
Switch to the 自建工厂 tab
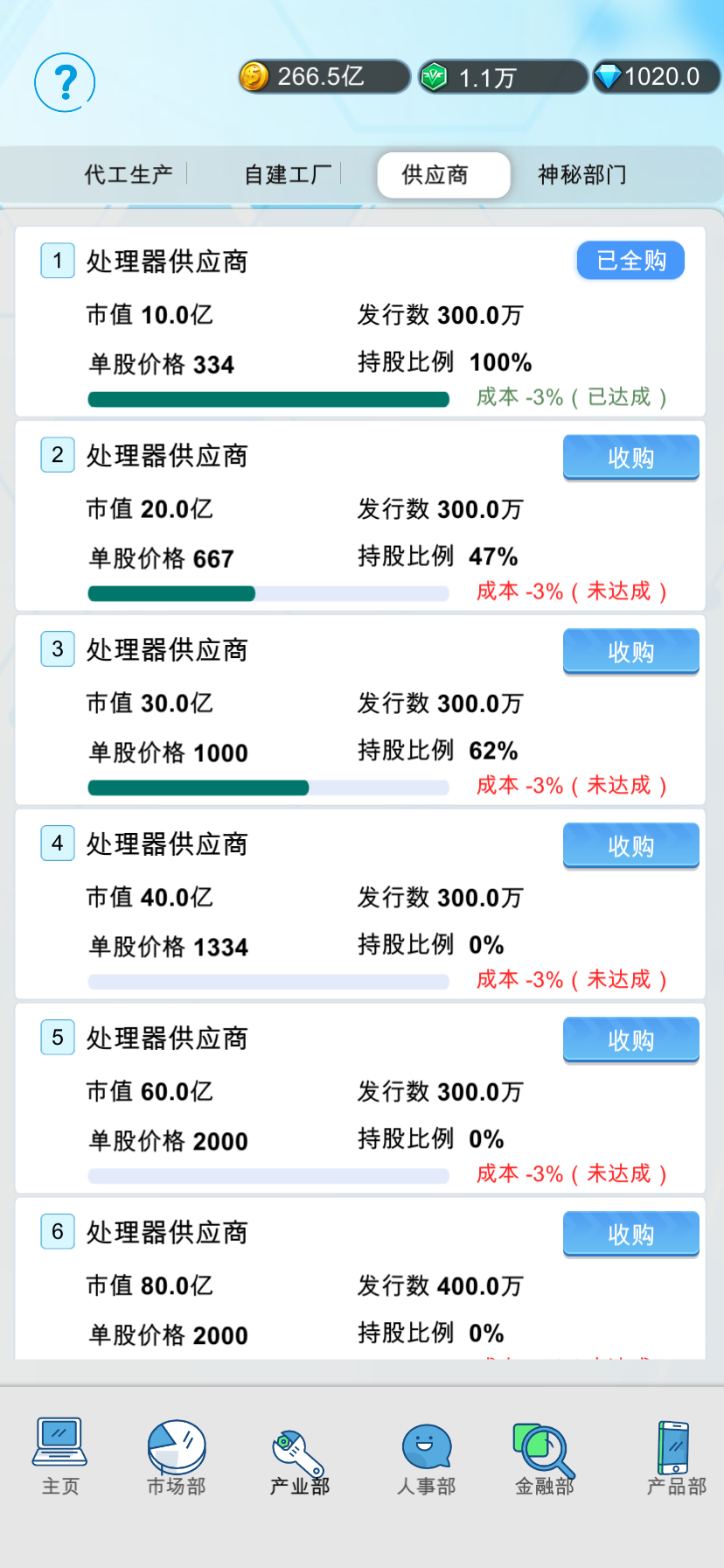click(x=288, y=174)
